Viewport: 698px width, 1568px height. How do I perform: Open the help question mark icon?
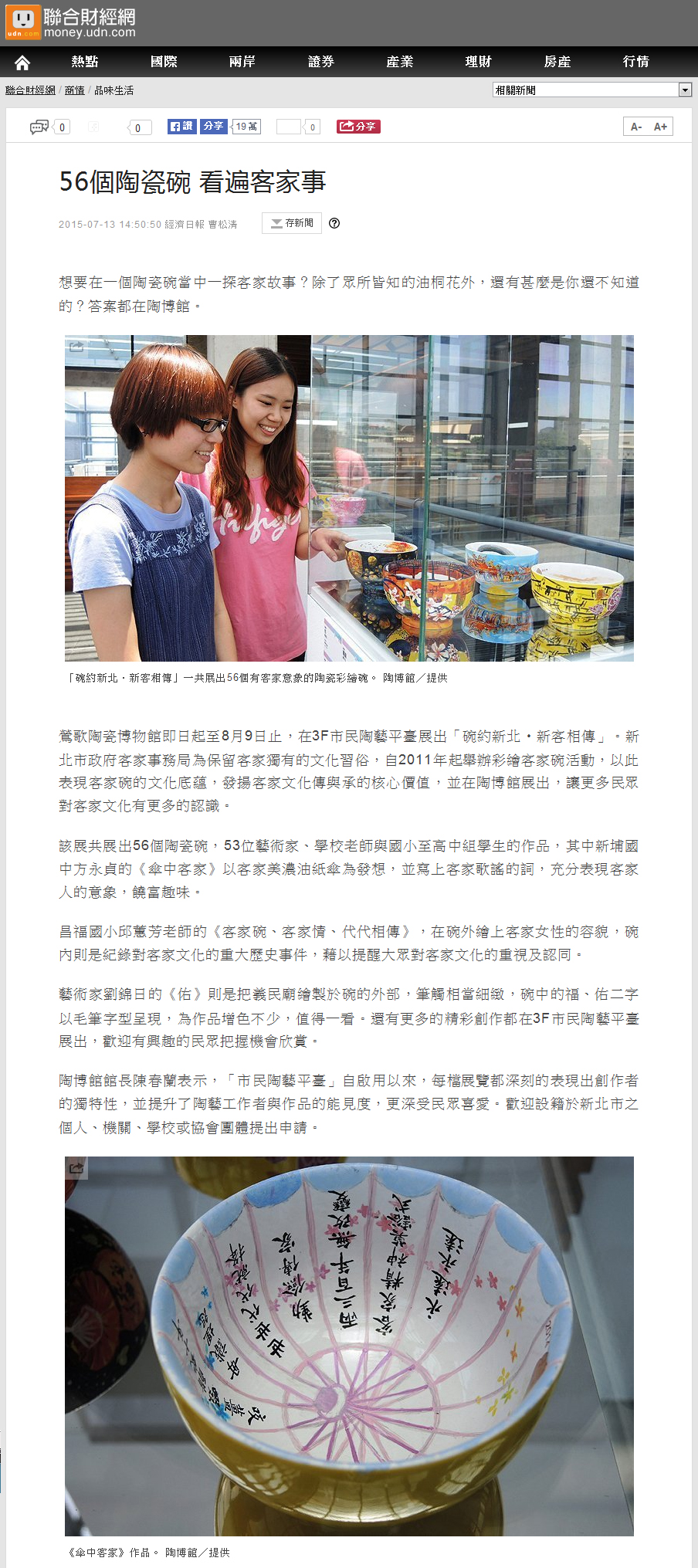point(334,223)
